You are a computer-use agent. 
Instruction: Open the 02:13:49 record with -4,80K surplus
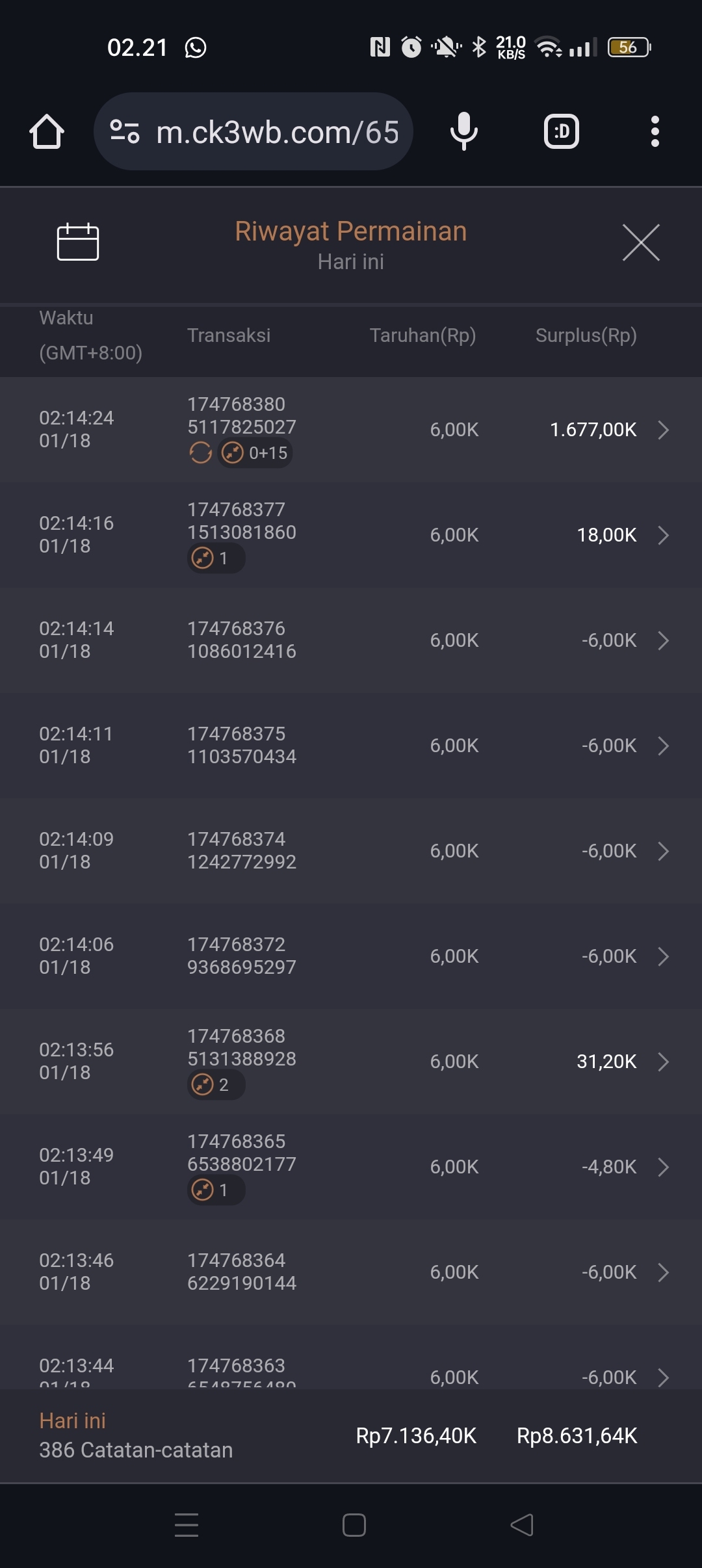351,1167
